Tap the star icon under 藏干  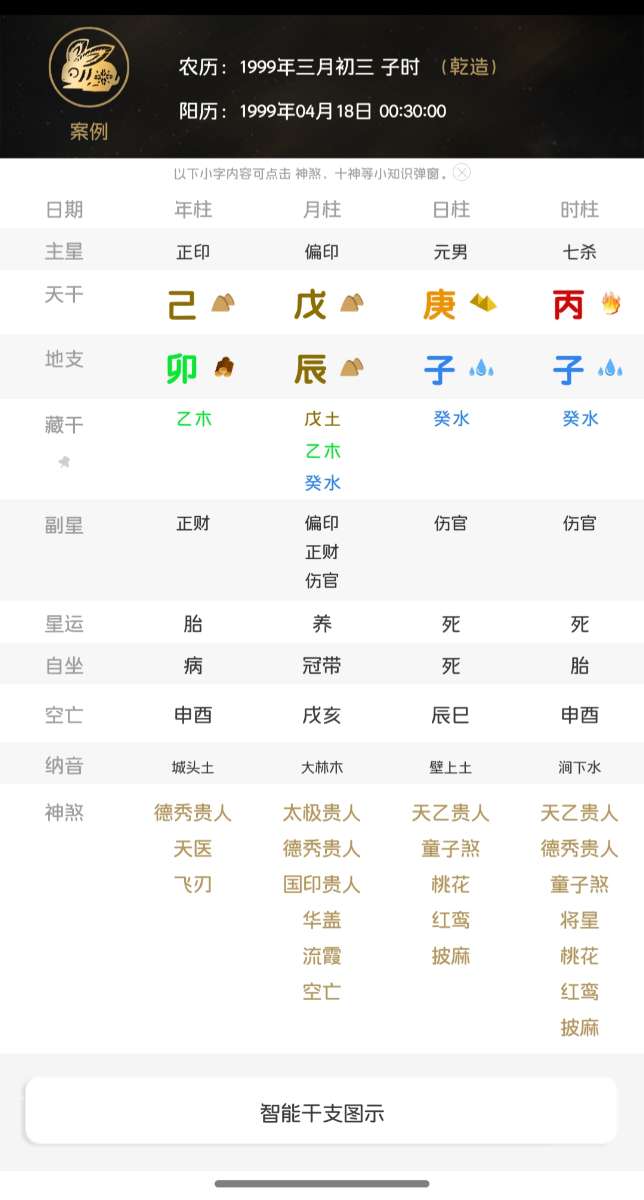[x=64, y=461]
